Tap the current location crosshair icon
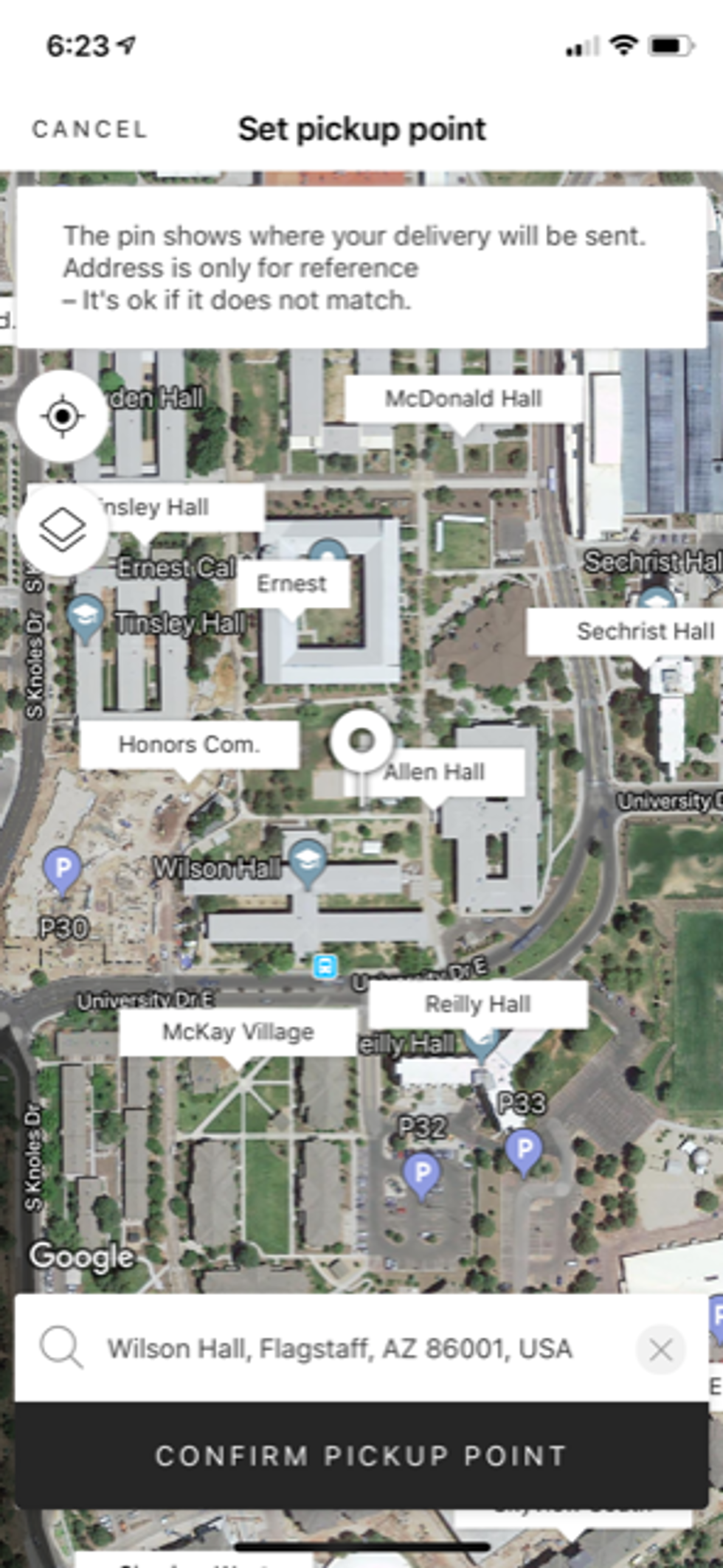723x1568 pixels. coord(63,415)
